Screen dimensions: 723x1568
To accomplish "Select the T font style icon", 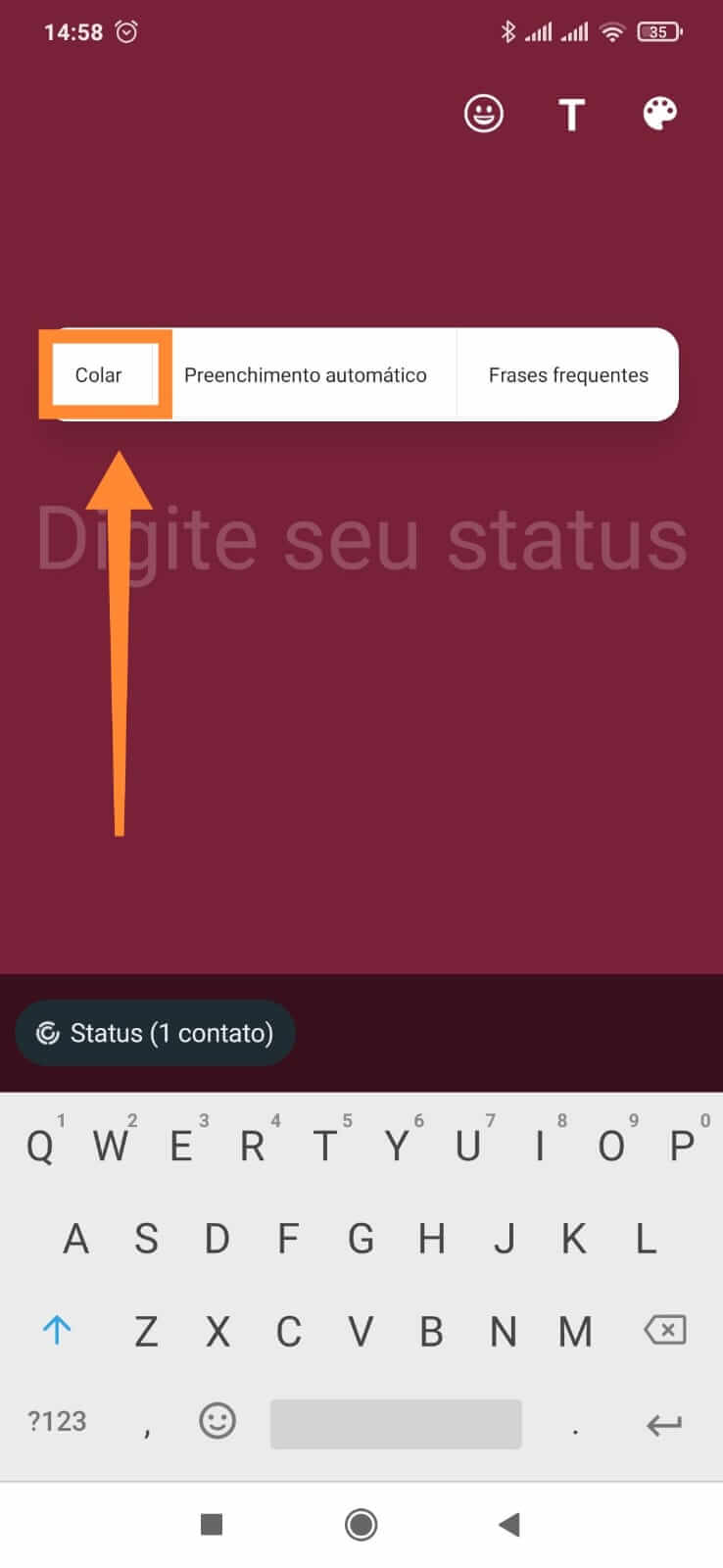I will coord(571,113).
